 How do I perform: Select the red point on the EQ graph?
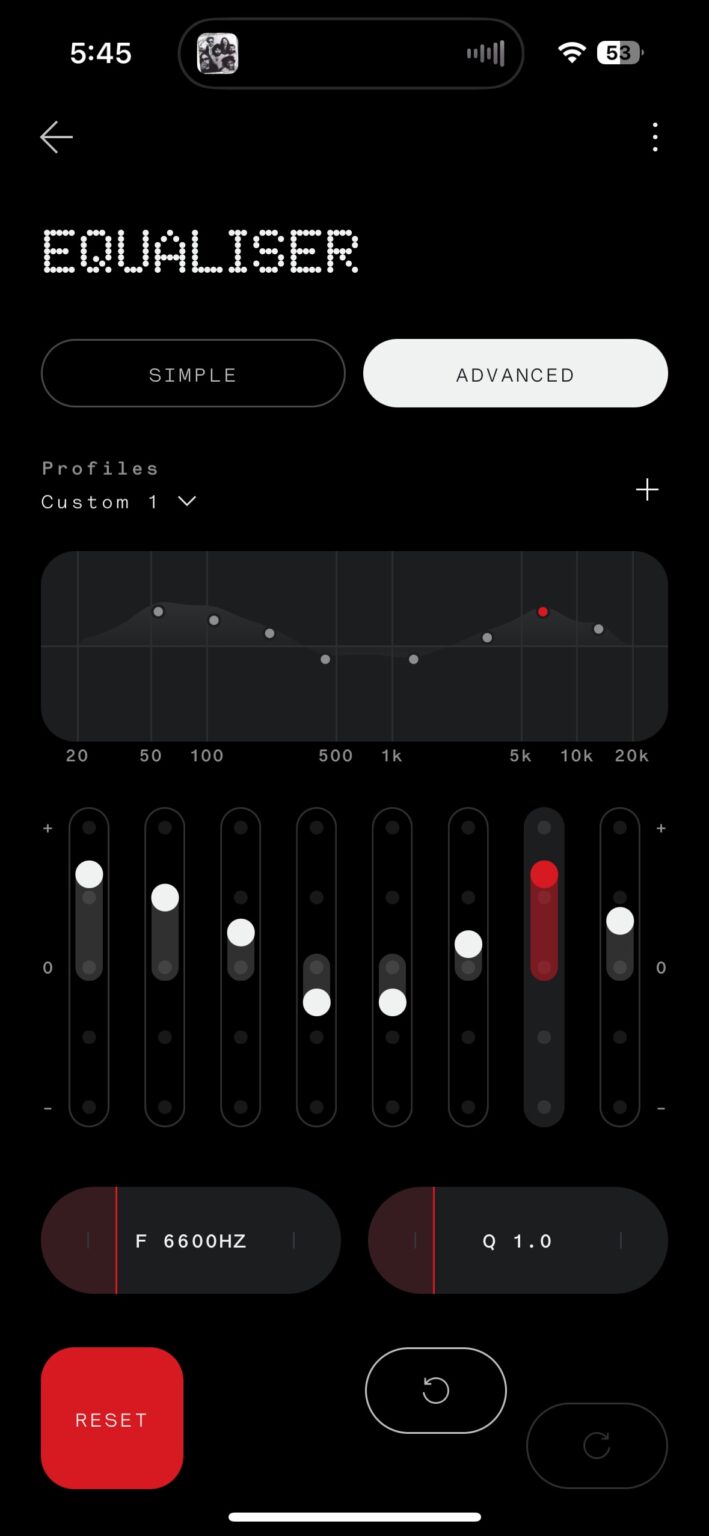tap(543, 611)
